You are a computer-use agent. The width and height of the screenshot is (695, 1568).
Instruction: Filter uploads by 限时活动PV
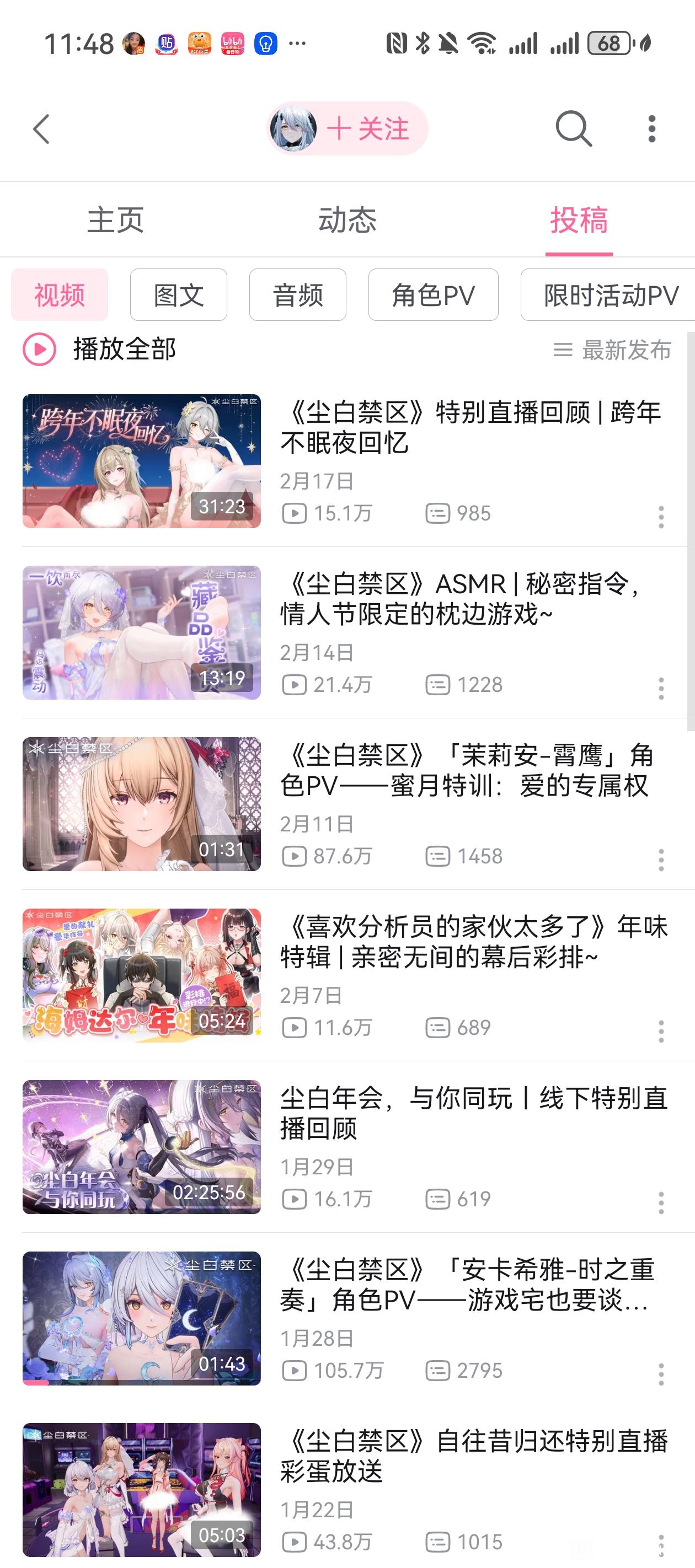pos(609,295)
